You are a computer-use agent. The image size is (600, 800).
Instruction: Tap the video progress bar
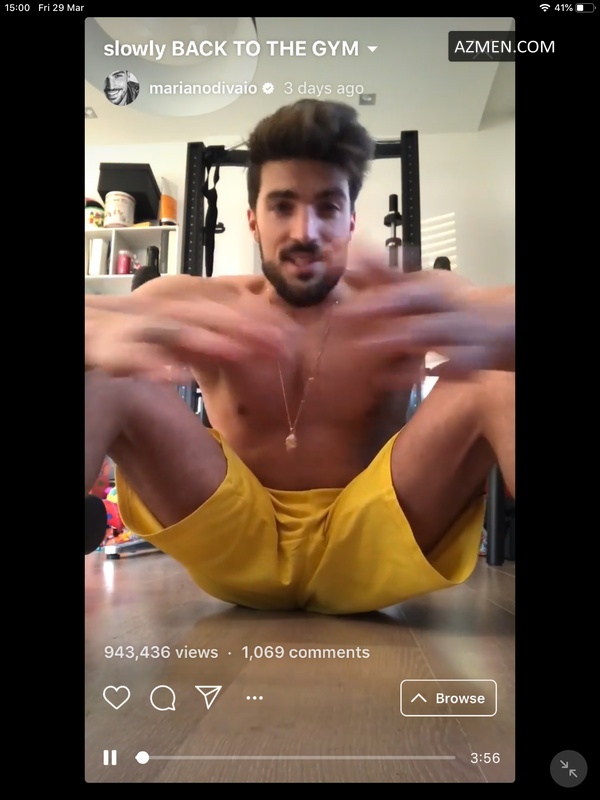300,758
